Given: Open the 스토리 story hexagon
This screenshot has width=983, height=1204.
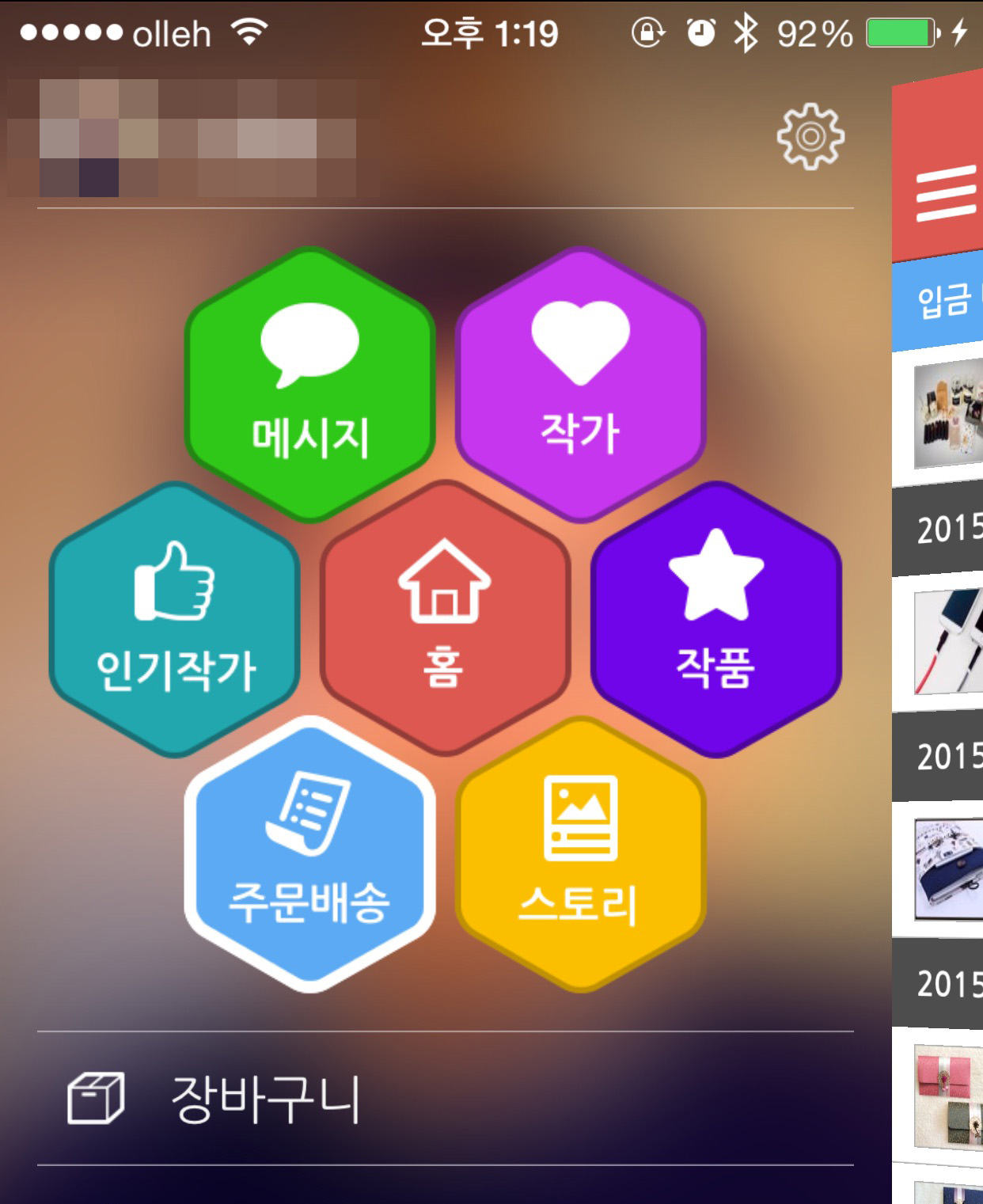Looking at the screenshot, I should click(x=580, y=855).
